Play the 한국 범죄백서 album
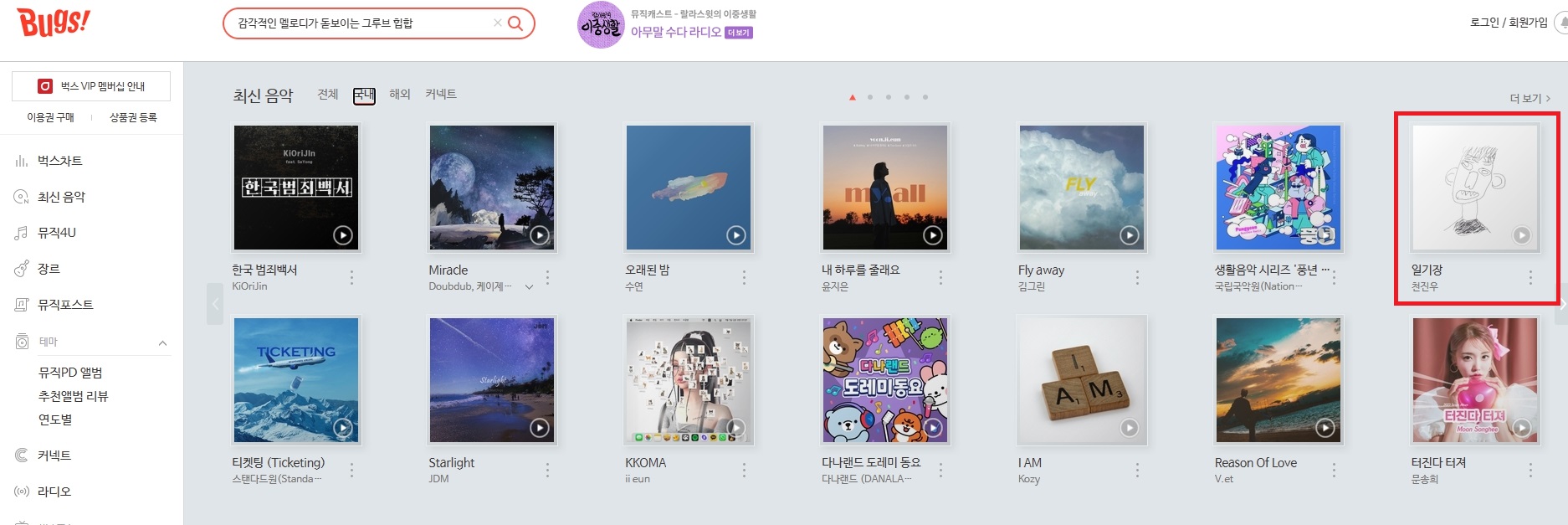 tap(343, 235)
